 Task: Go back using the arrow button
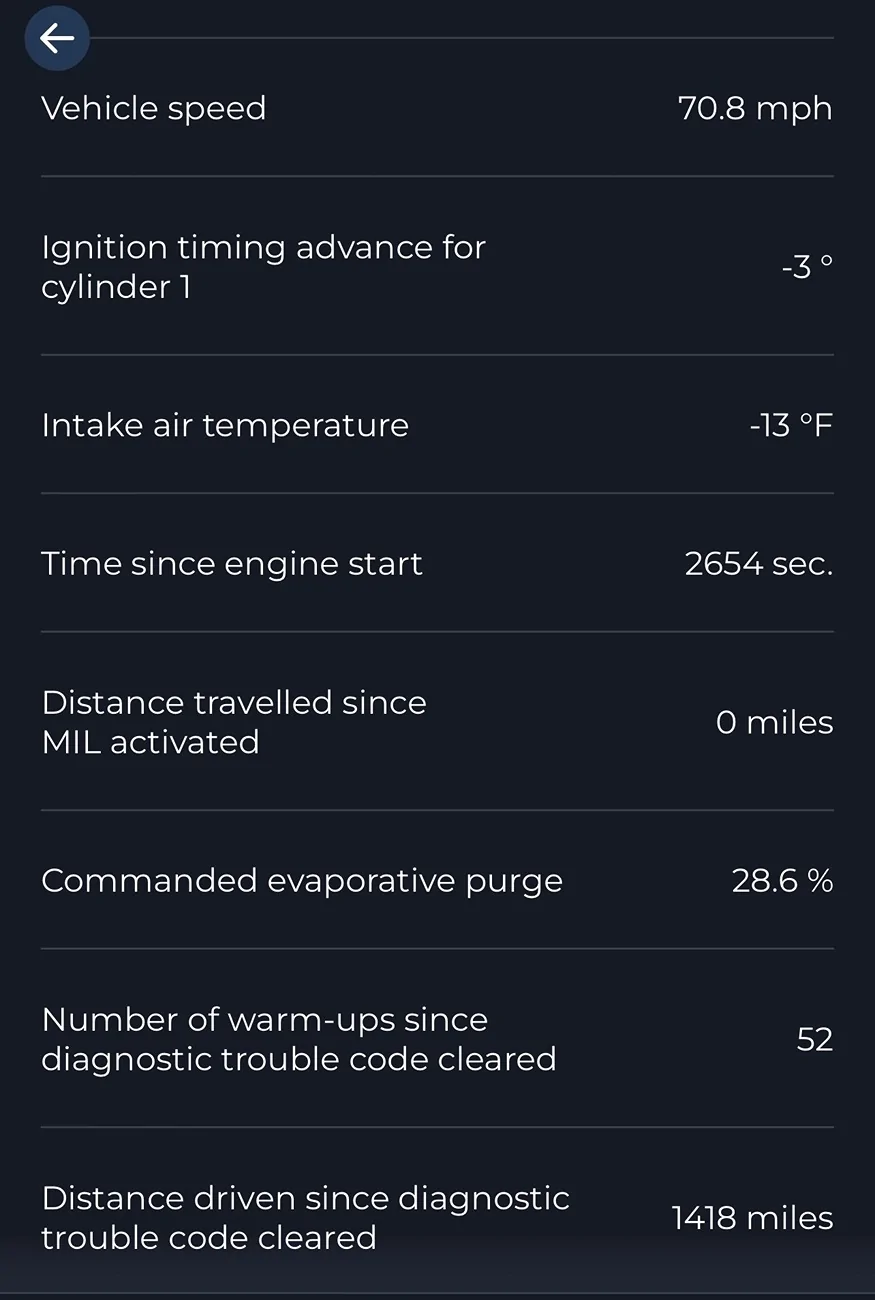click(57, 39)
